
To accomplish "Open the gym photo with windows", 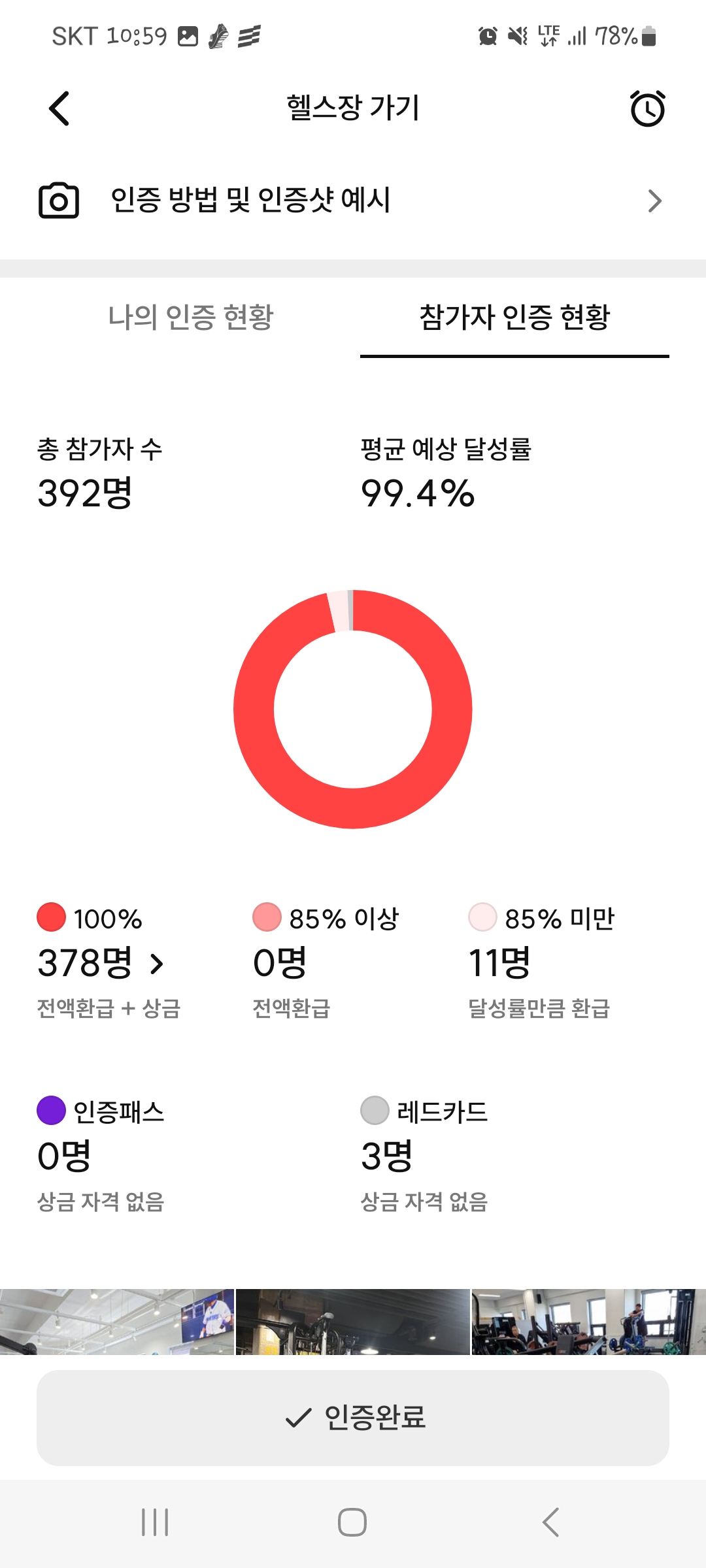I will tap(588, 1321).
